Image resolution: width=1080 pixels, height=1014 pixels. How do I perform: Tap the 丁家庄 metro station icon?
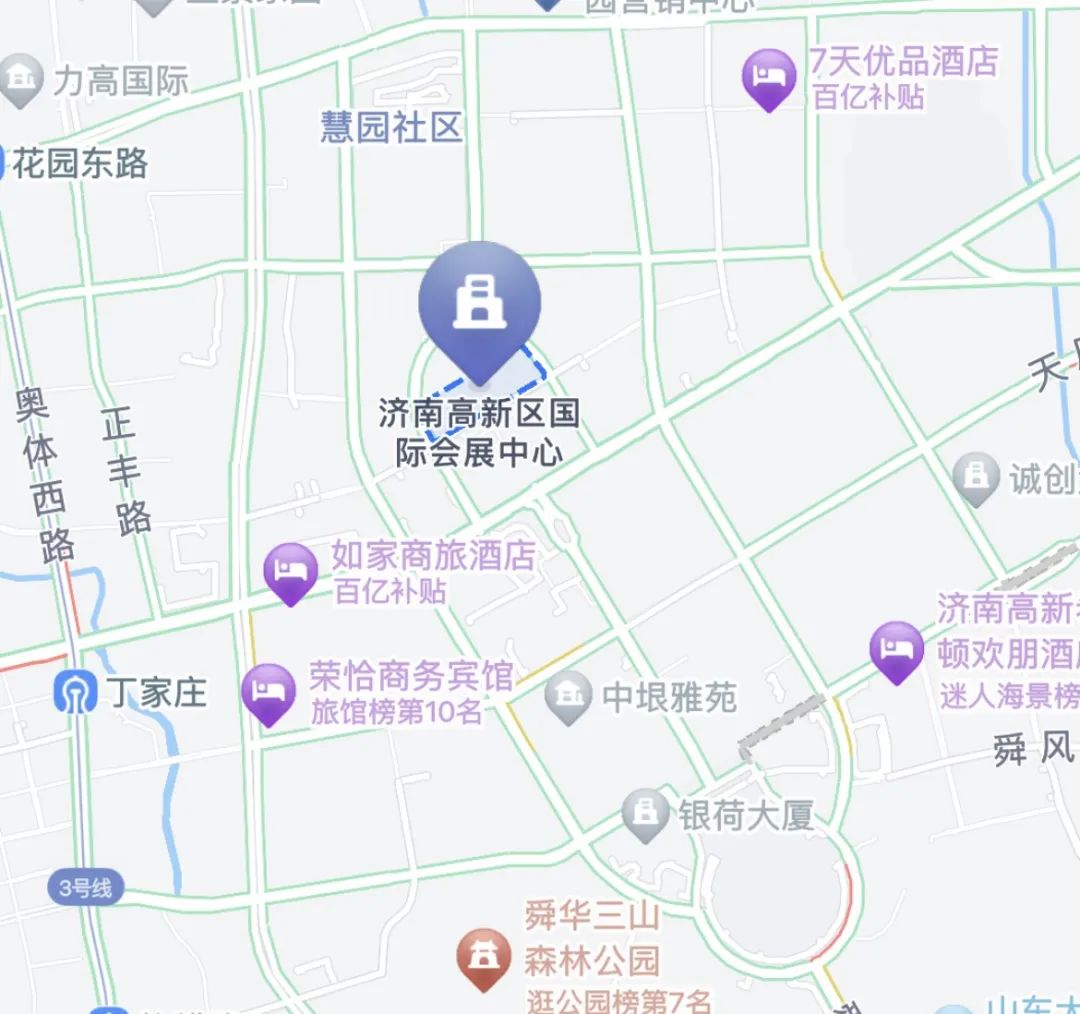pyautogui.click(x=75, y=692)
